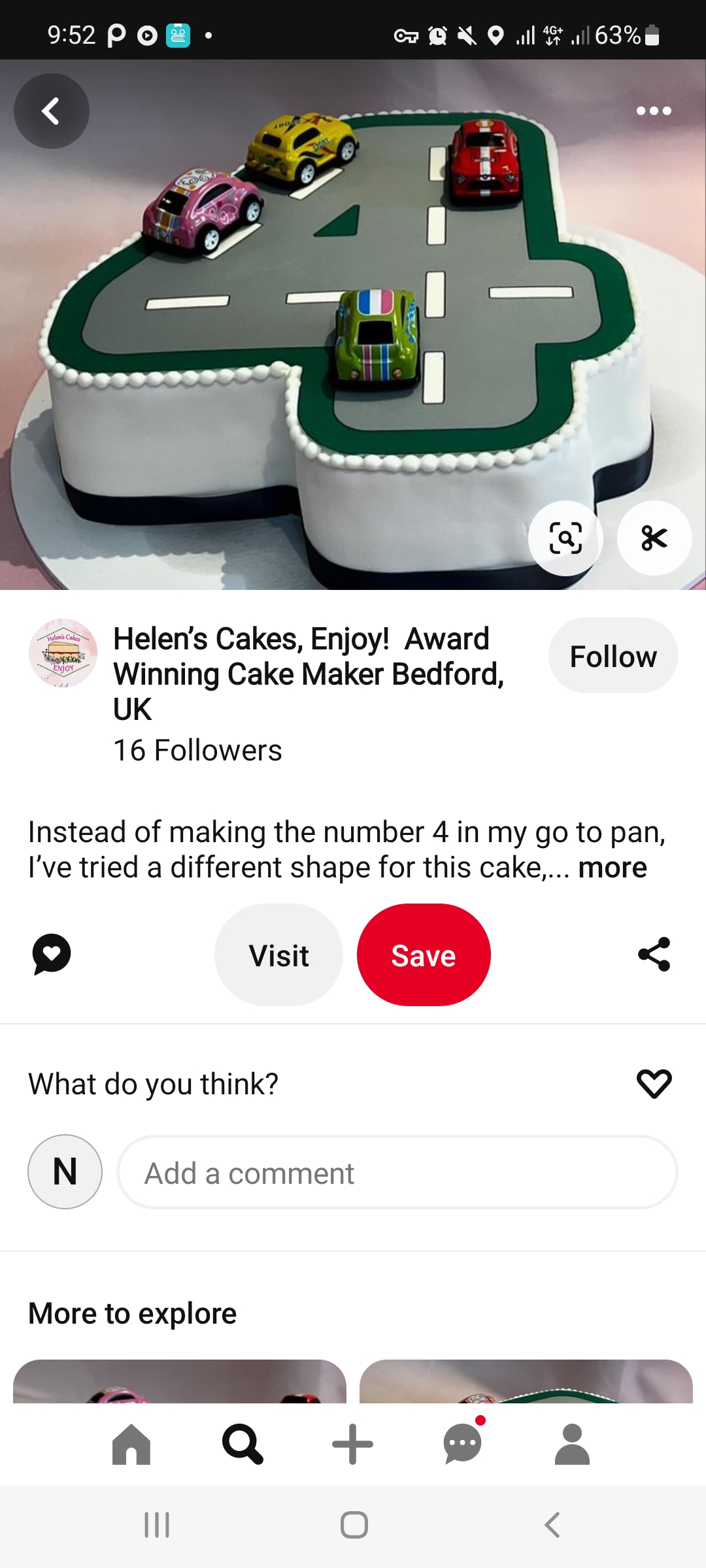
Task: Tap the scissors cut-out icon
Action: [654, 538]
